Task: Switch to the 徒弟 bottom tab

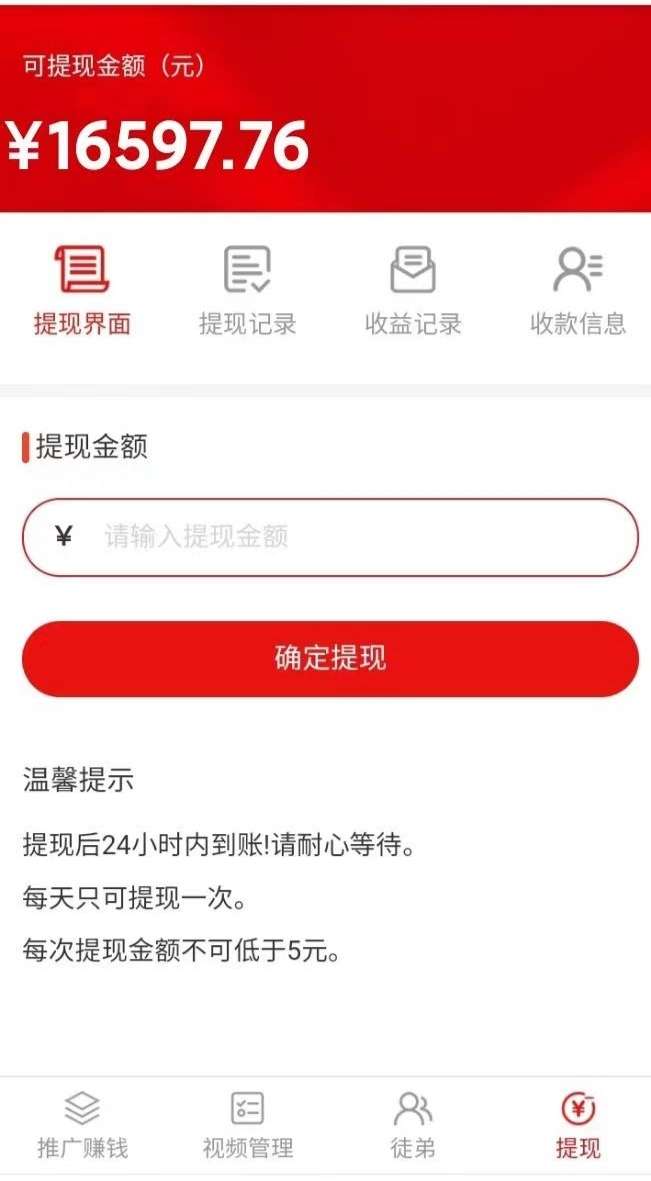Action: pos(412,1126)
